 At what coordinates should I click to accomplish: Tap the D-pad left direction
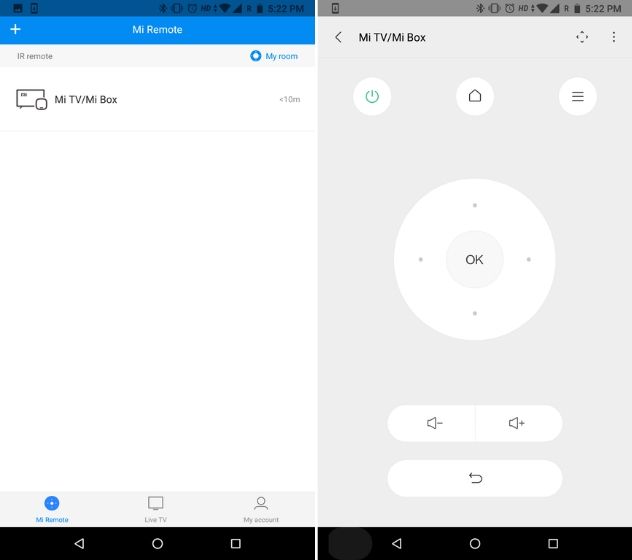(421, 259)
